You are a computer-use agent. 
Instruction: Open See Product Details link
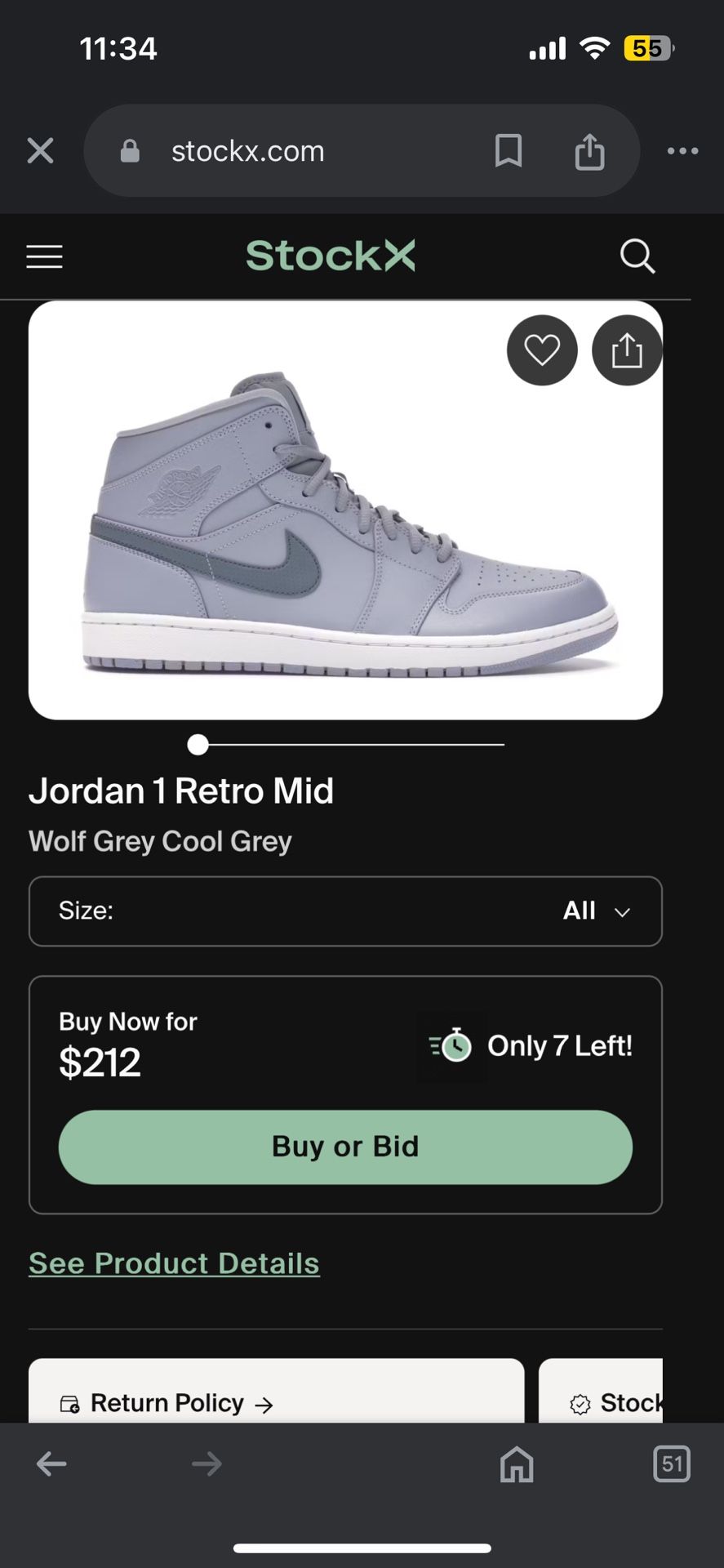click(x=174, y=1263)
